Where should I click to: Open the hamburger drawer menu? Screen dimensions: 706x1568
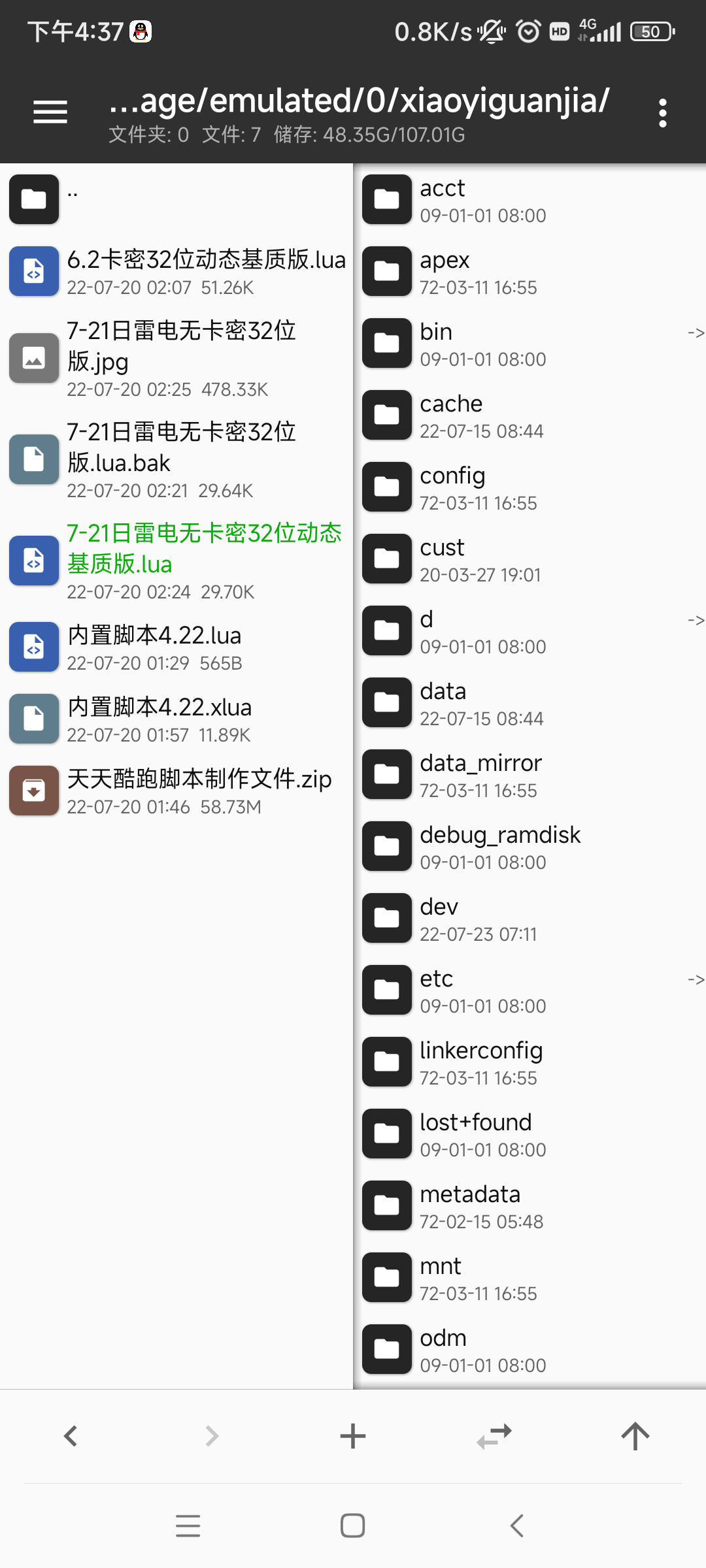click(x=50, y=112)
